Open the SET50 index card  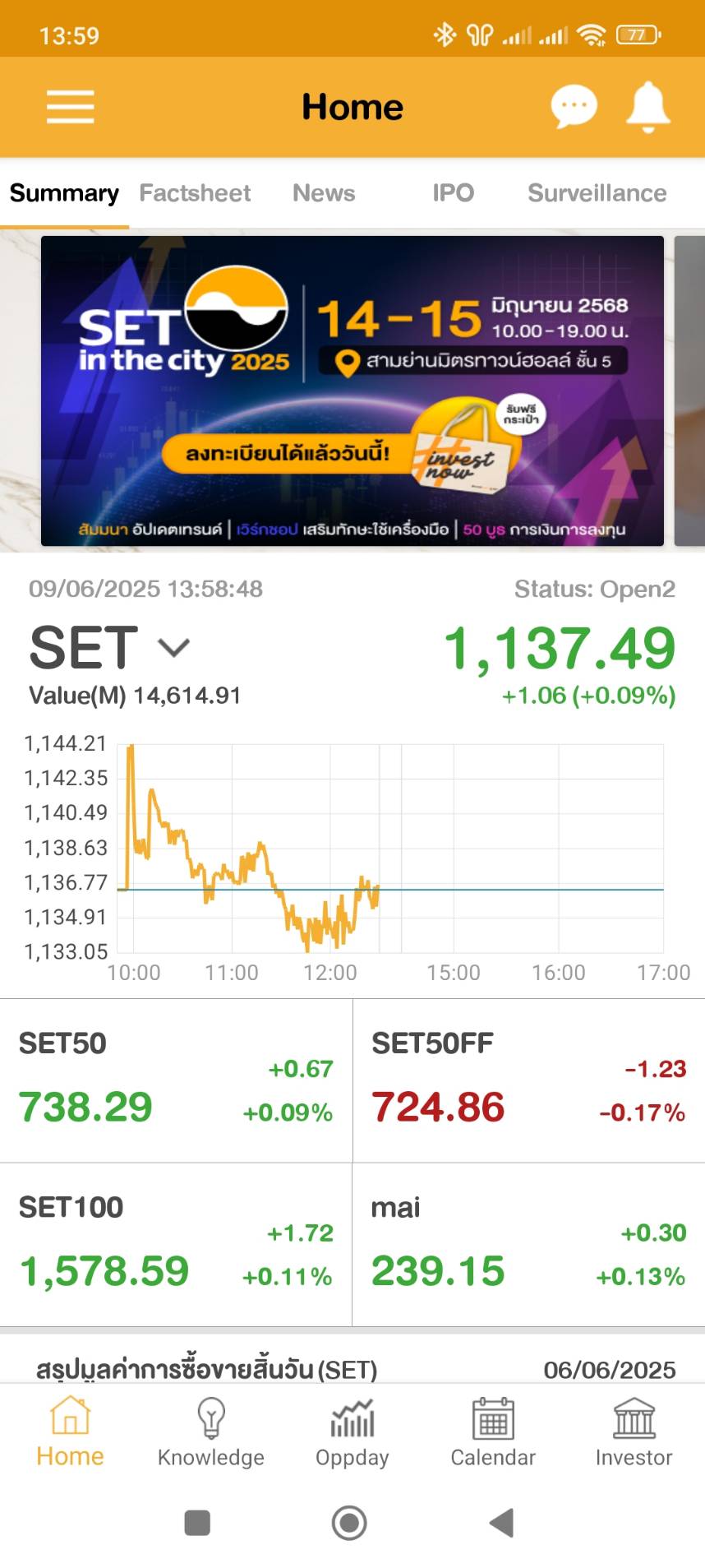tap(176, 1080)
